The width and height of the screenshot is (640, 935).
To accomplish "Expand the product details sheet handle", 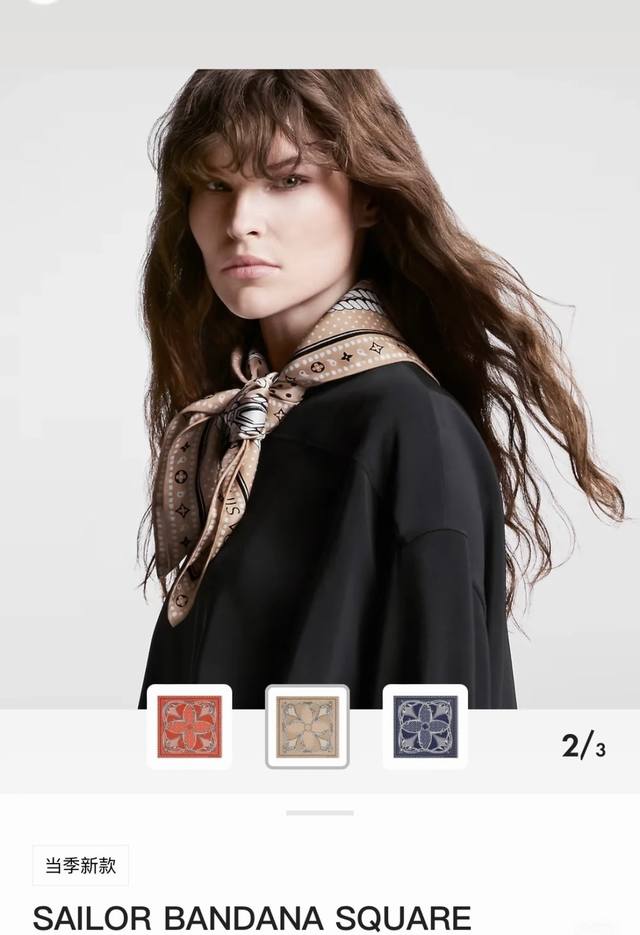I will click(x=320, y=813).
